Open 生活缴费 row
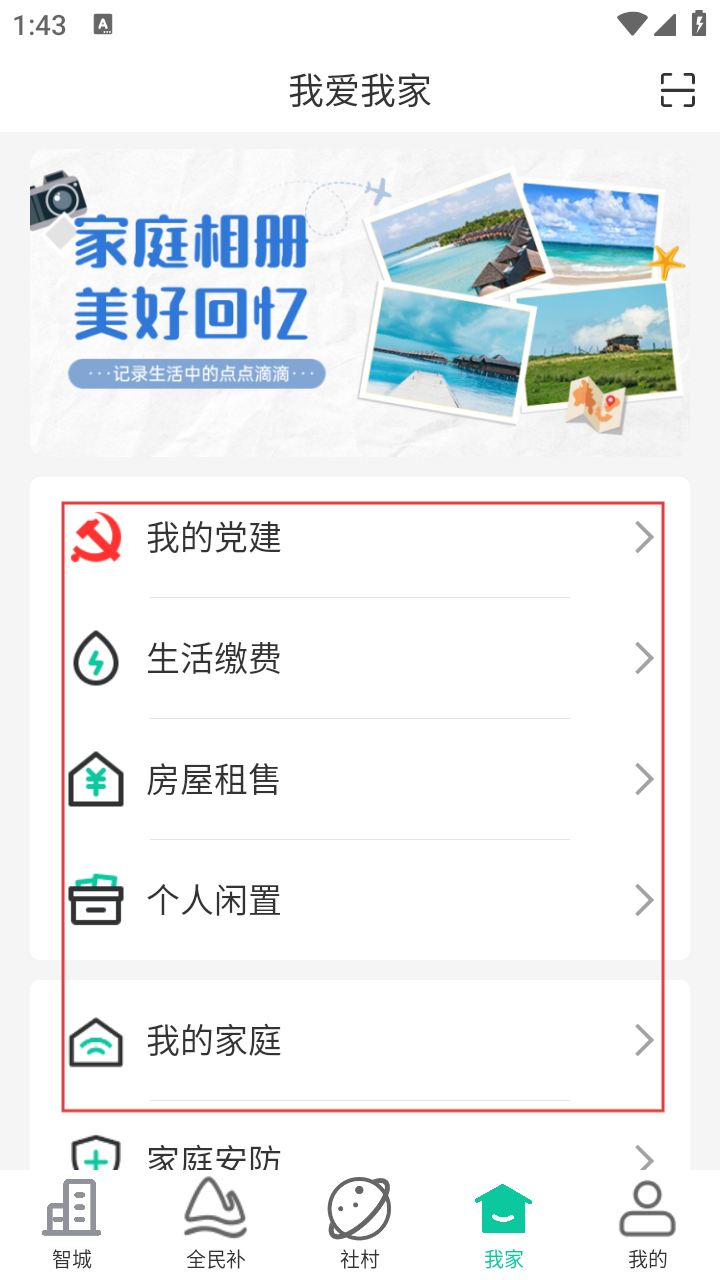 click(x=360, y=659)
